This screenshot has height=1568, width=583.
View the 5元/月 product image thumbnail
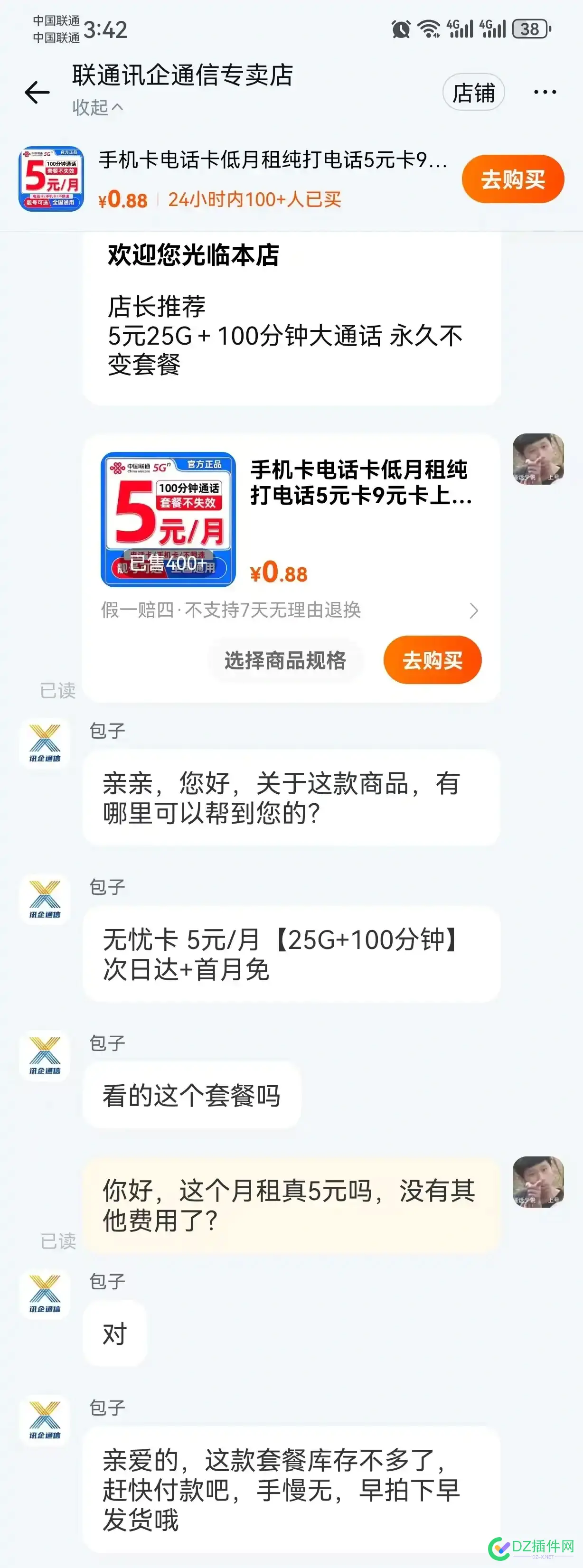tap(168, 520)
